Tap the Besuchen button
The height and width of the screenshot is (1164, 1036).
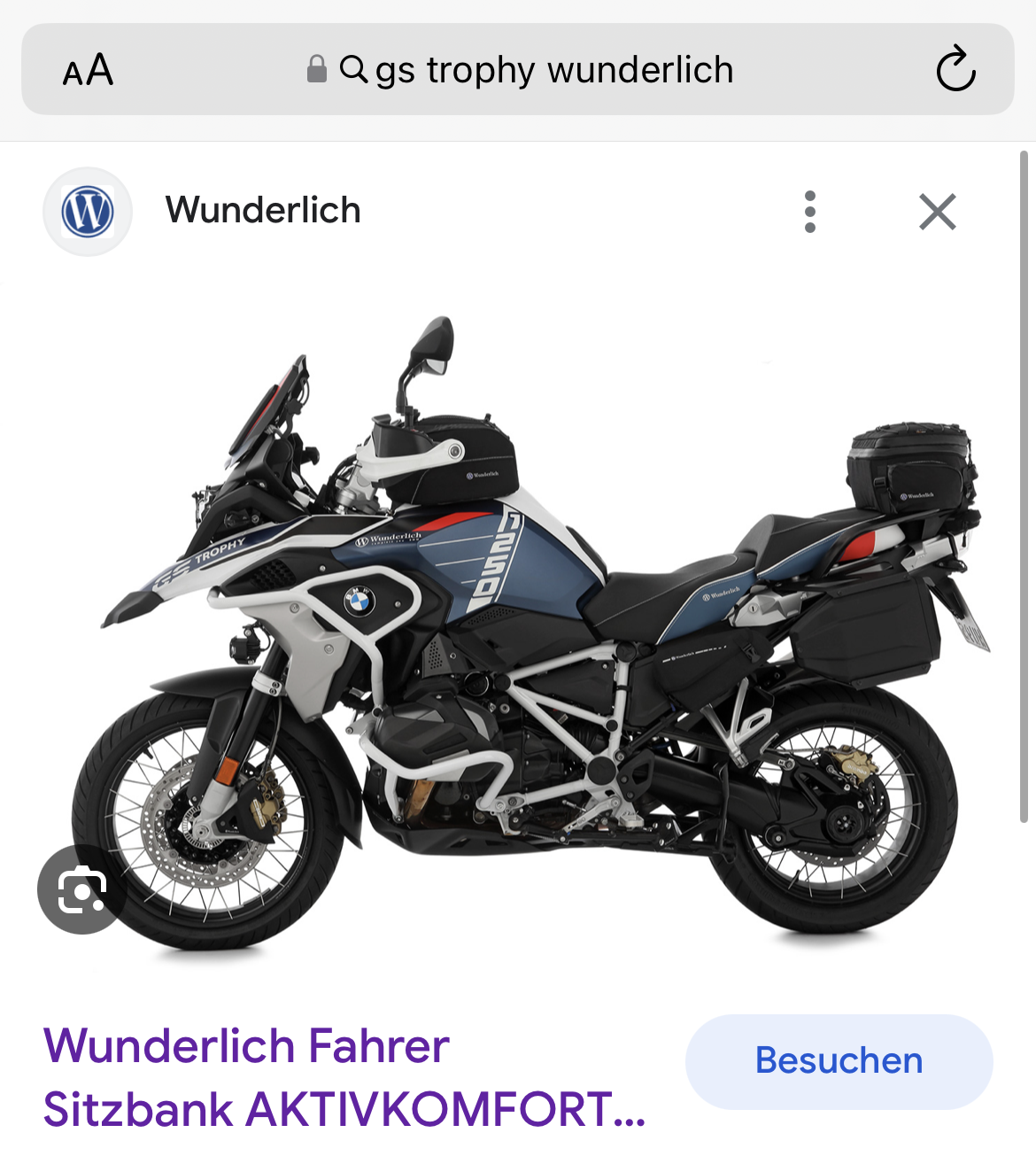[839, 1060]
